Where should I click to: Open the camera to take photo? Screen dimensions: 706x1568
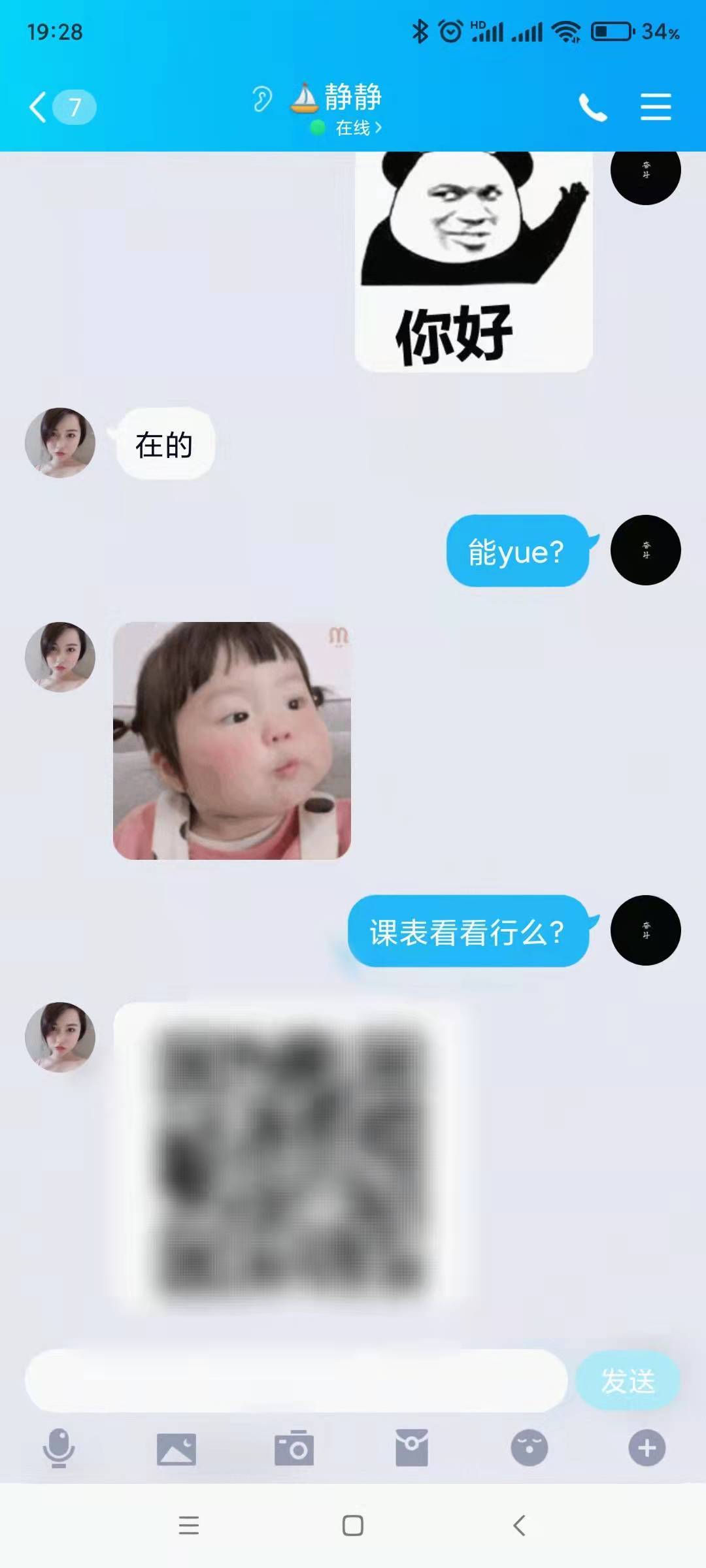[x=294, y=1448]
